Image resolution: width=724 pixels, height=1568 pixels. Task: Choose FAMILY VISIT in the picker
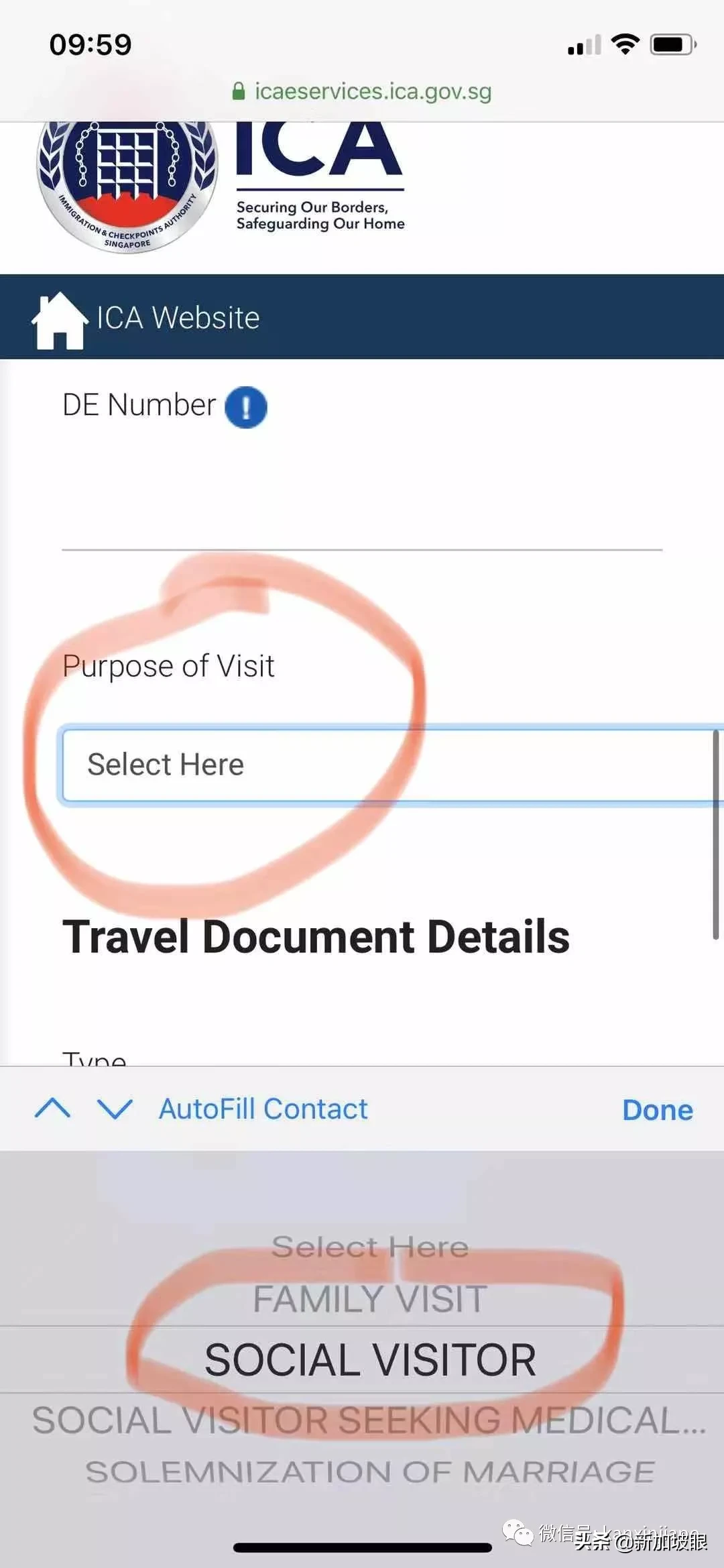click(x=370, y=1299)
